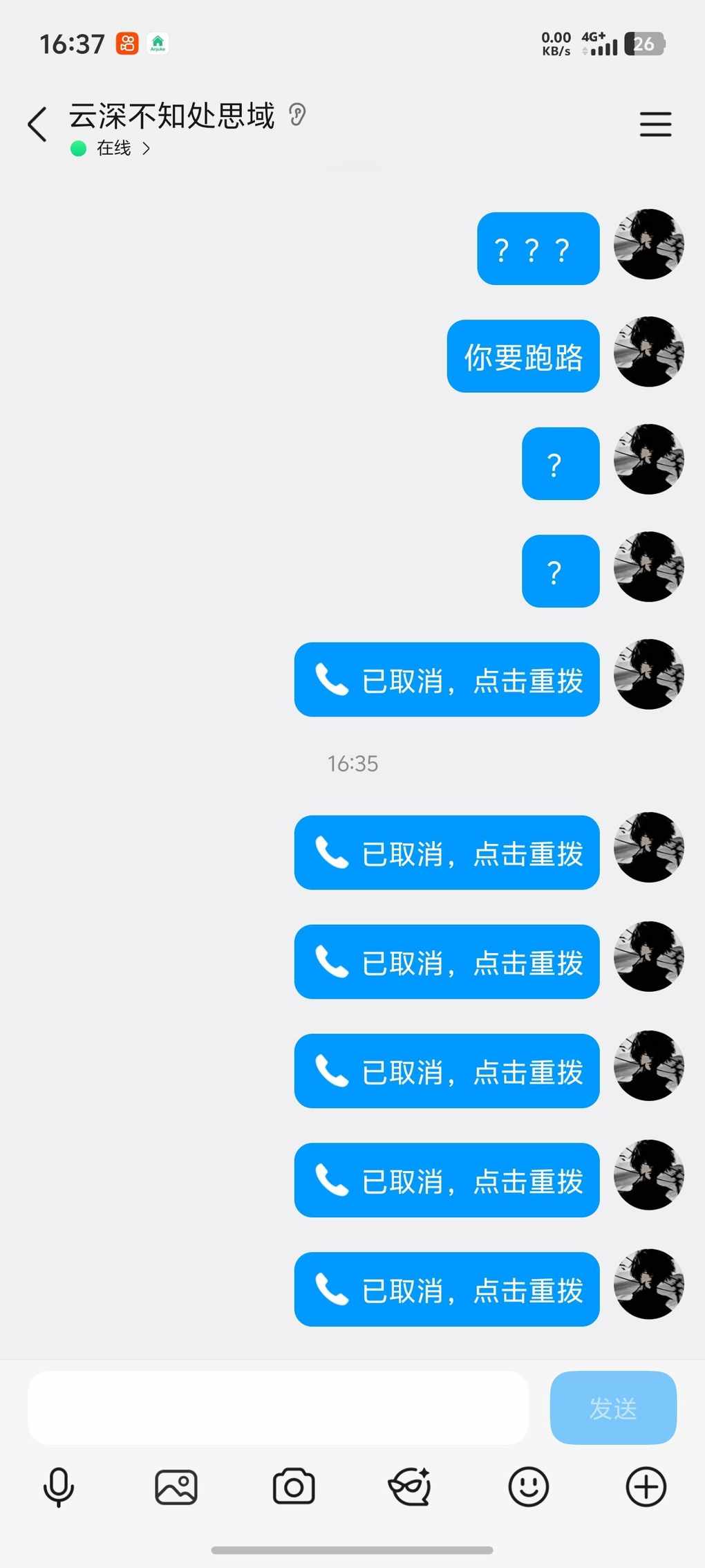
Task: Open the avatar beside the 你要跑路 message
Action: click(x=648, y=352)
